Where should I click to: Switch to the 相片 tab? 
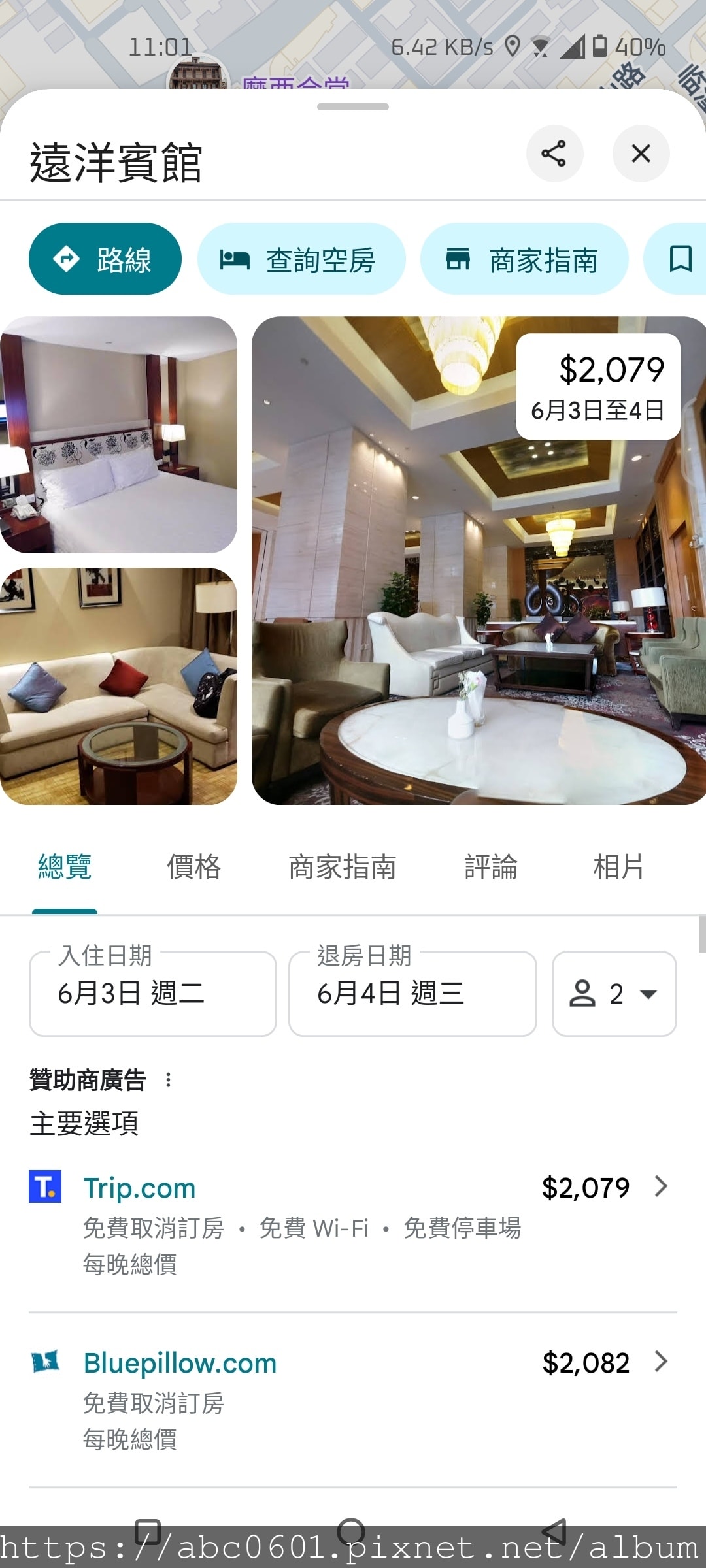click(x=618, y=868)
